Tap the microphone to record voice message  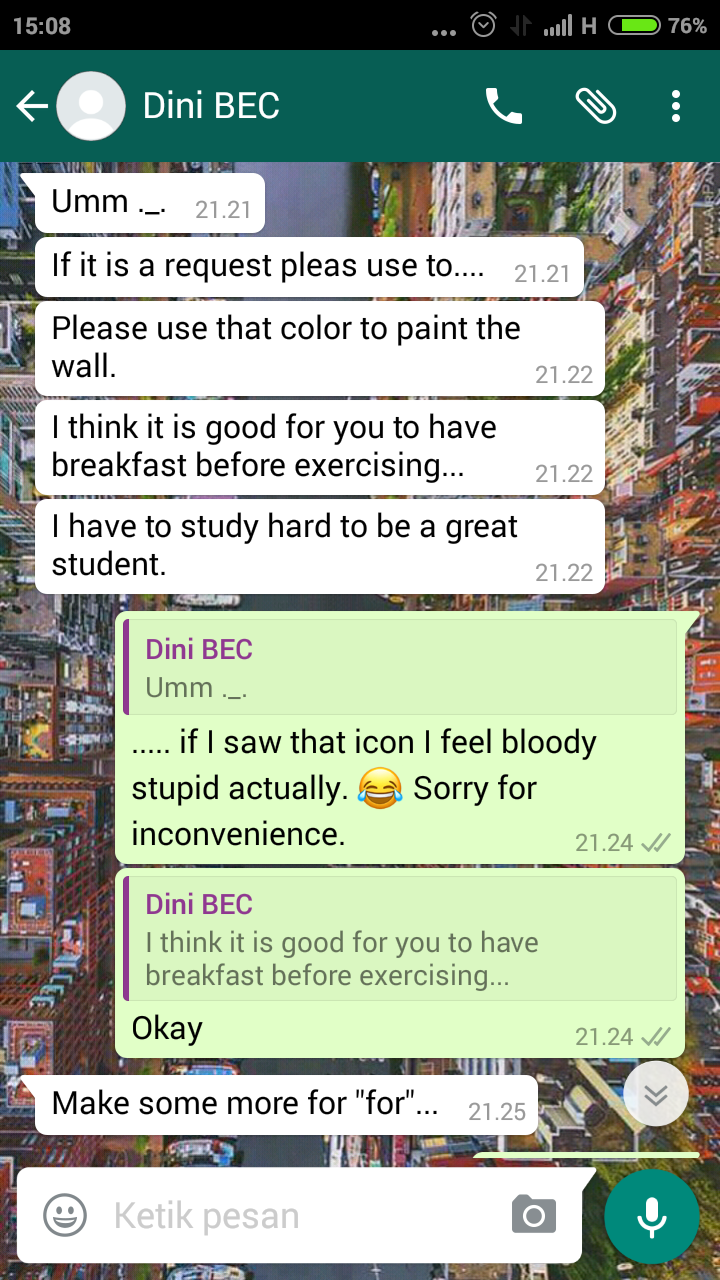(652, 1216)
